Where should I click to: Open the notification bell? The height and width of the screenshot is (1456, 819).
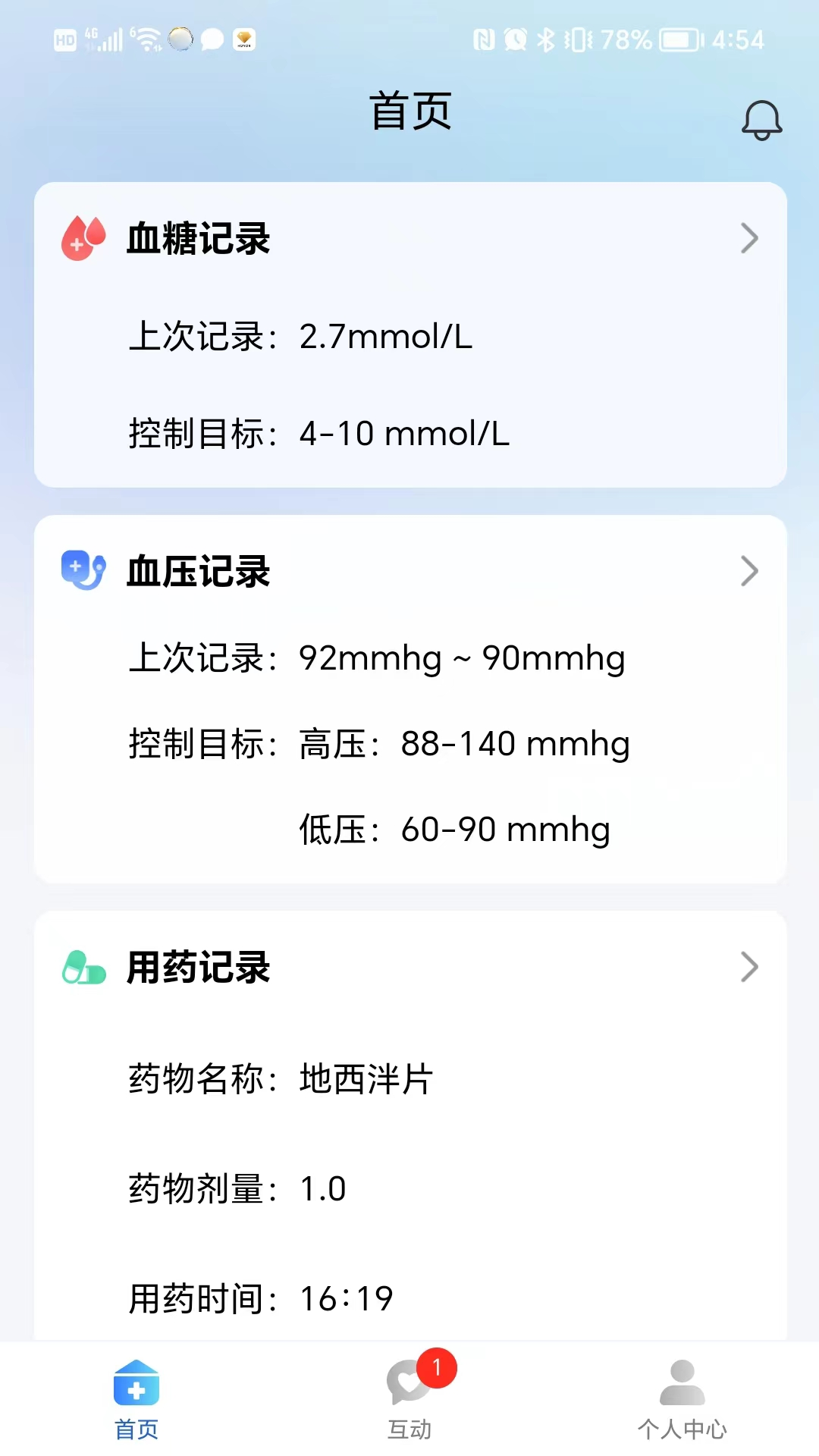pos(761,120)
